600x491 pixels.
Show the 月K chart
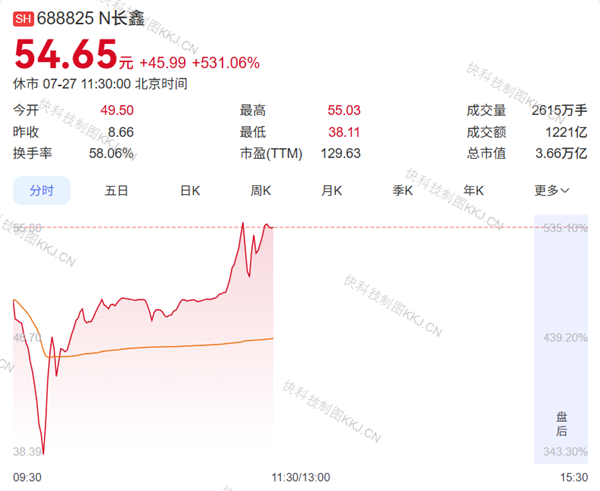coord(331,190)
